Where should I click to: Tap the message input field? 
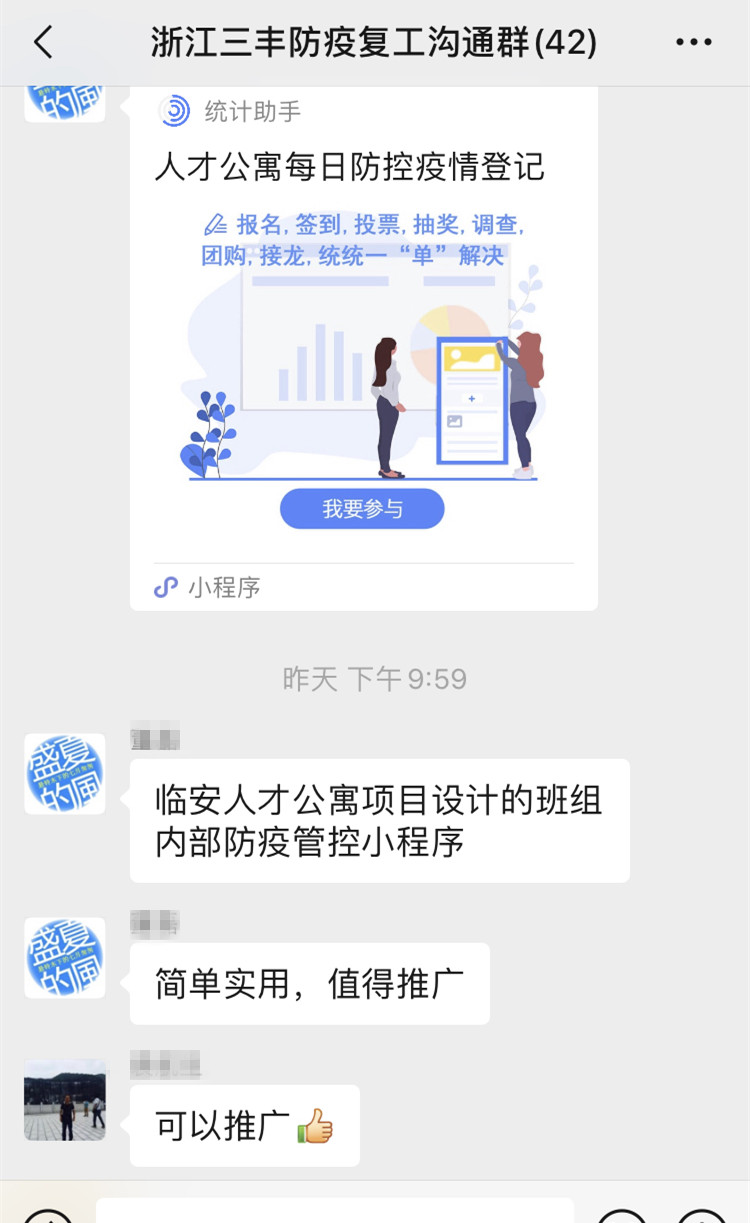click(x=335, y=1211)
